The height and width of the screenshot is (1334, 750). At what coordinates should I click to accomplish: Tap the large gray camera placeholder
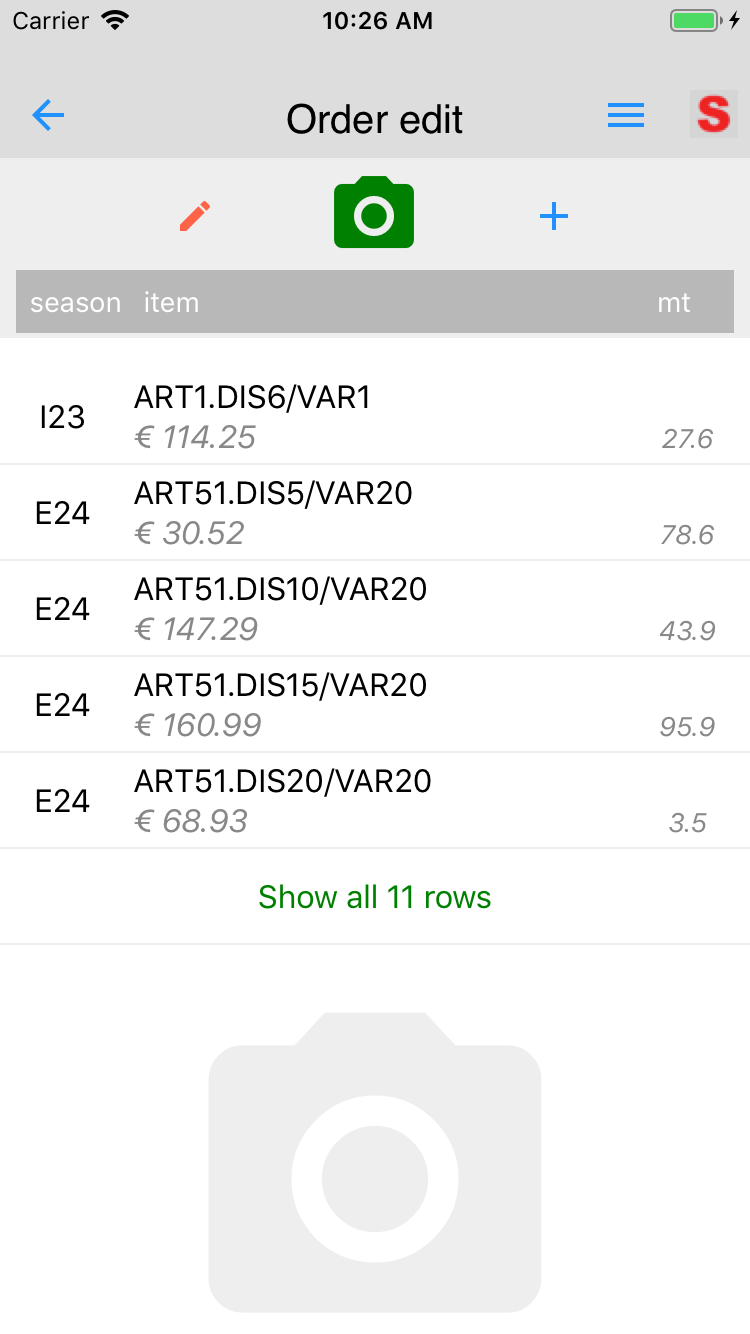coord(375,1162)
